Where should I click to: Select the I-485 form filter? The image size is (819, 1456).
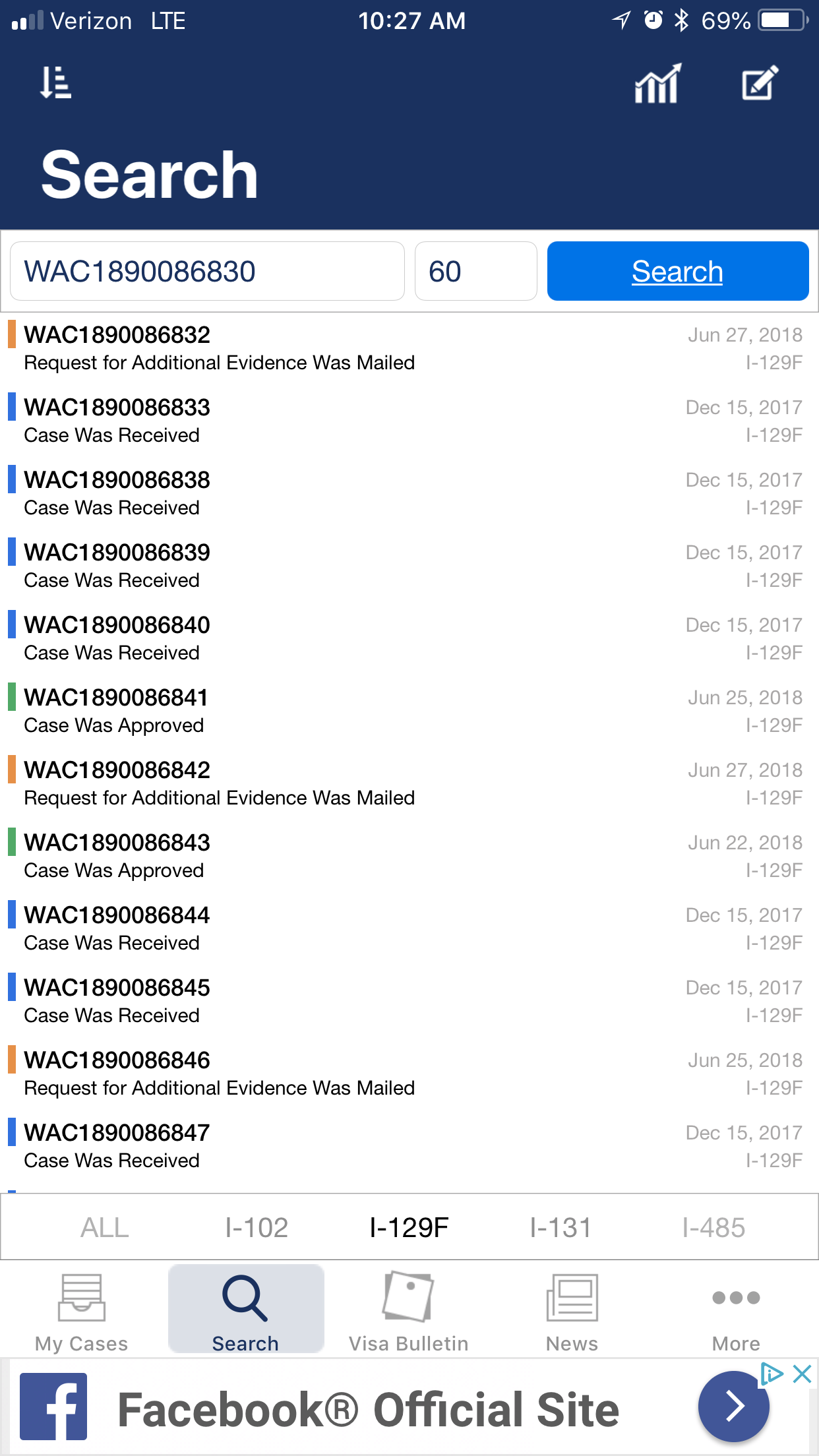713,1228
